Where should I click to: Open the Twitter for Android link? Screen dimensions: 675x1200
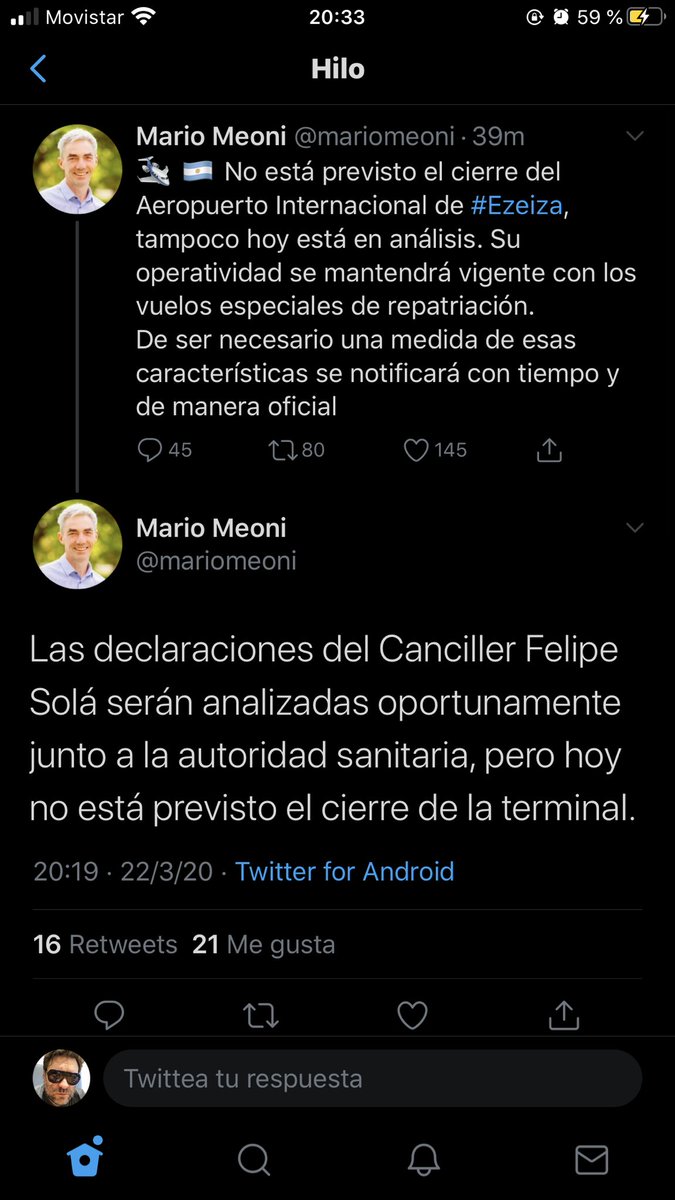[345, 871]
